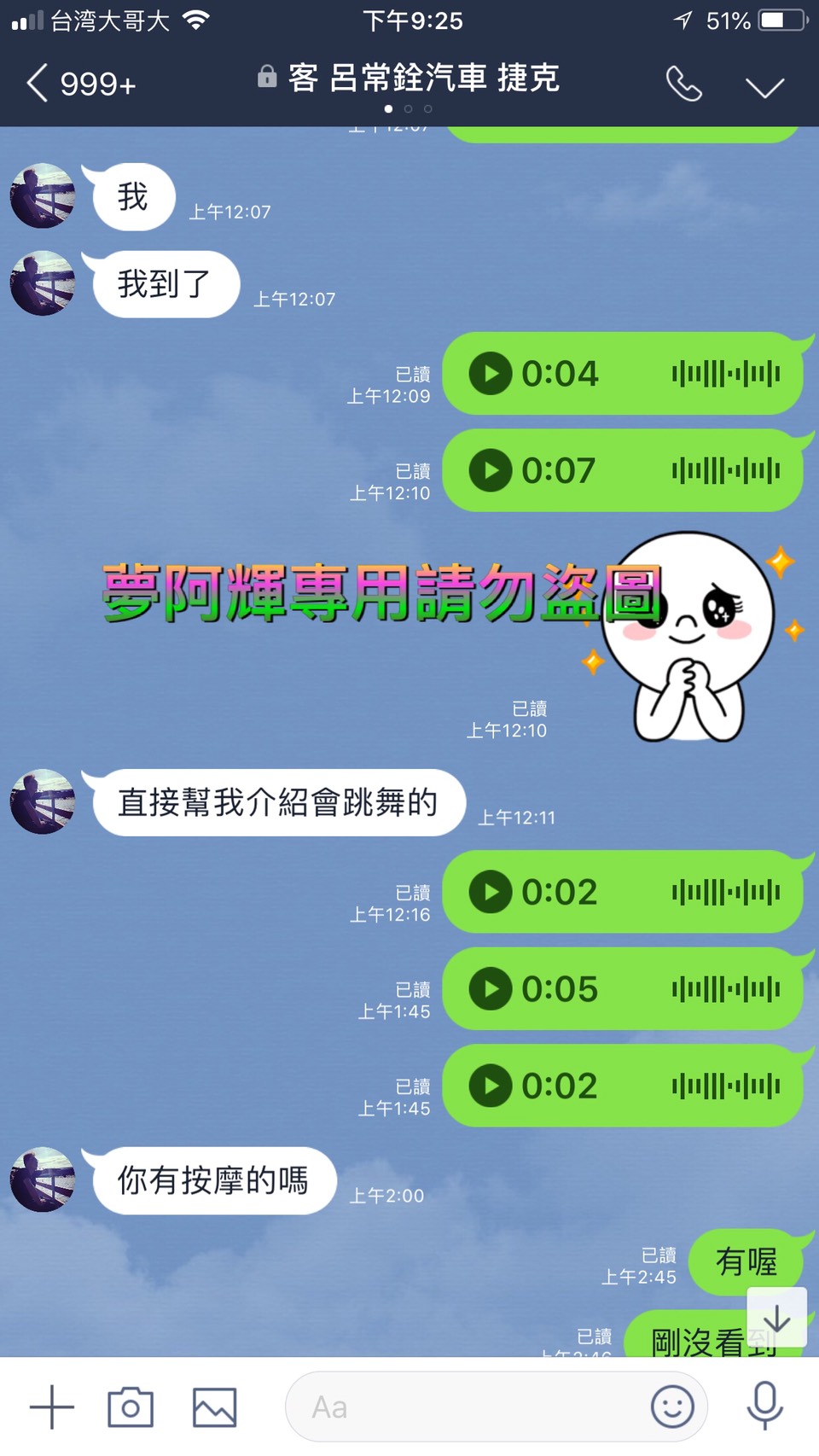Open profile of sender of 我到了
Screen dimensions: 819x1456
(43, 283)
